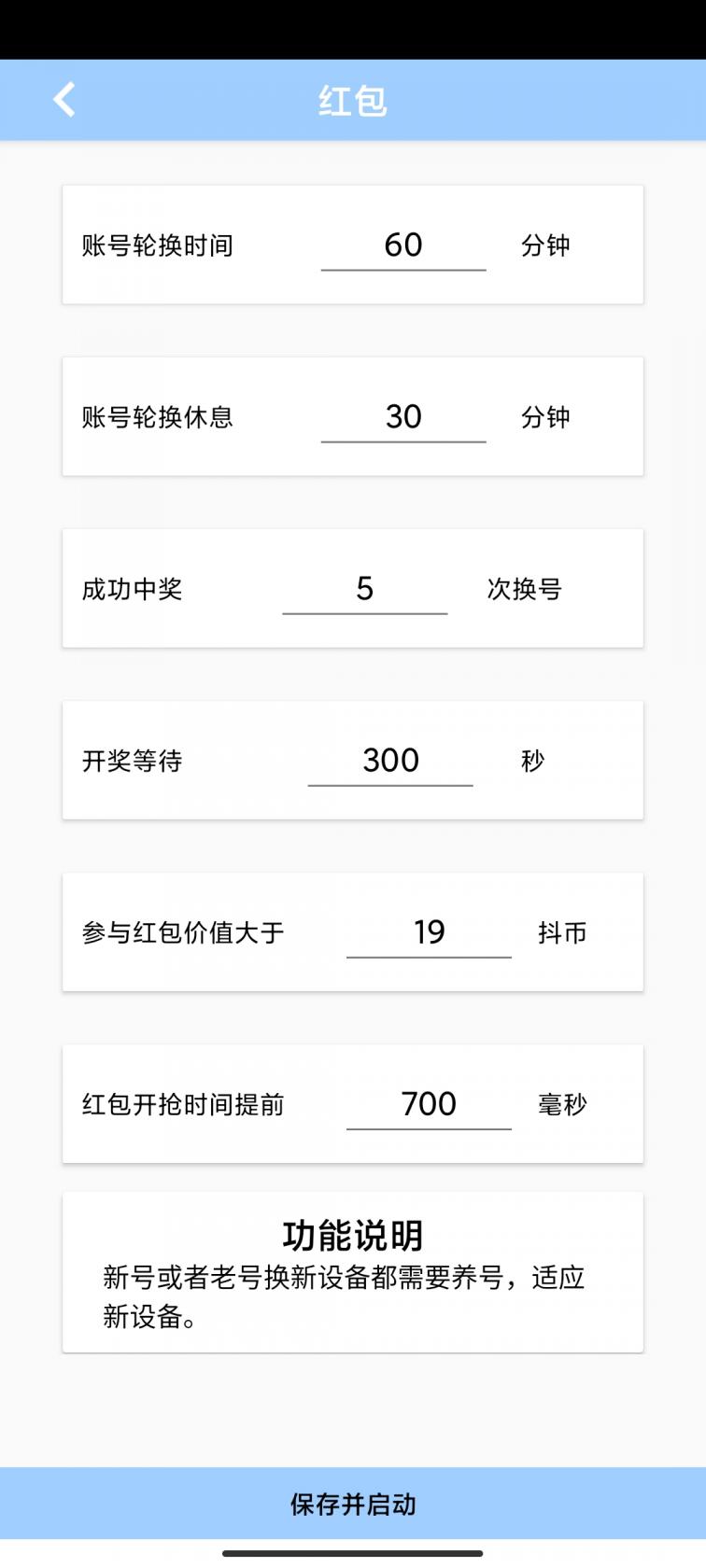Click the 分钟 unit label beside 60

click(x=546, y=245)
